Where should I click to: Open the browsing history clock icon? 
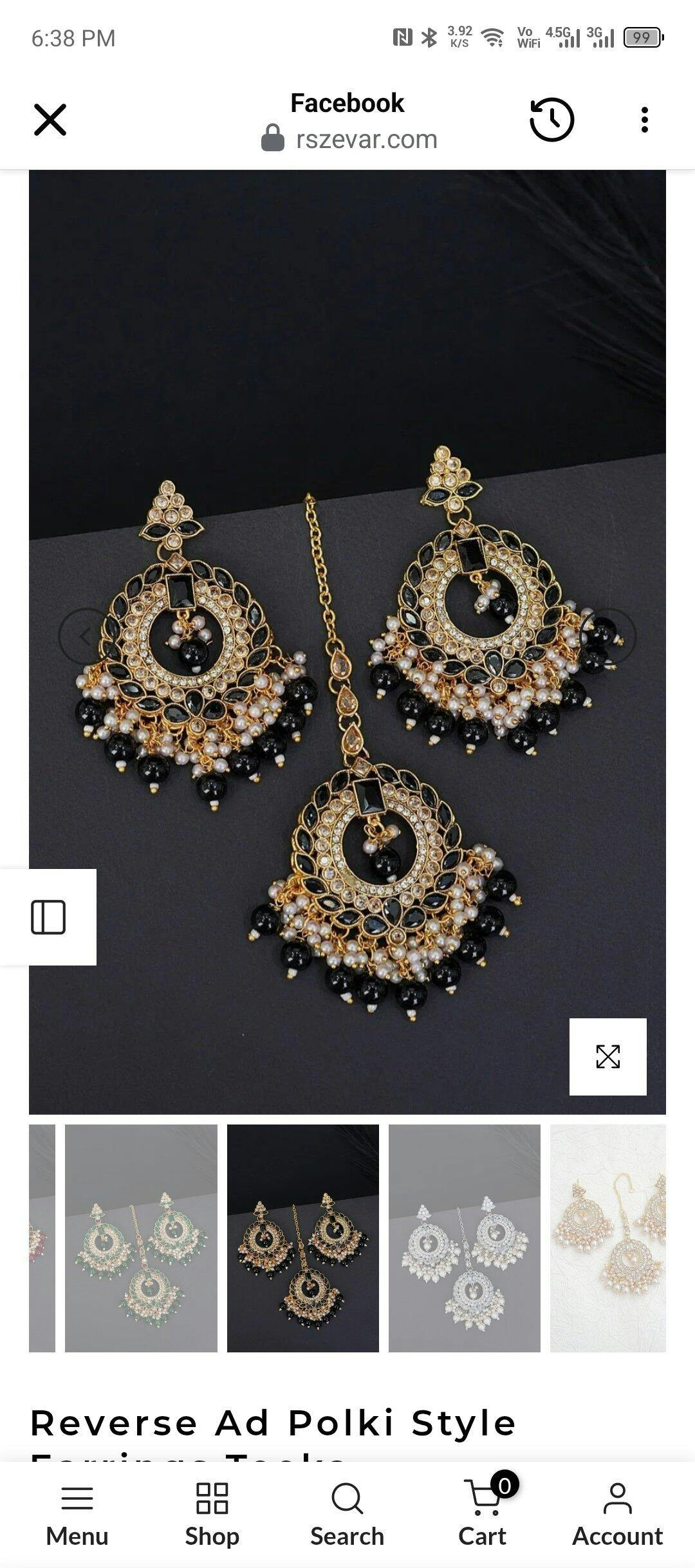click(x=551, y=120)
